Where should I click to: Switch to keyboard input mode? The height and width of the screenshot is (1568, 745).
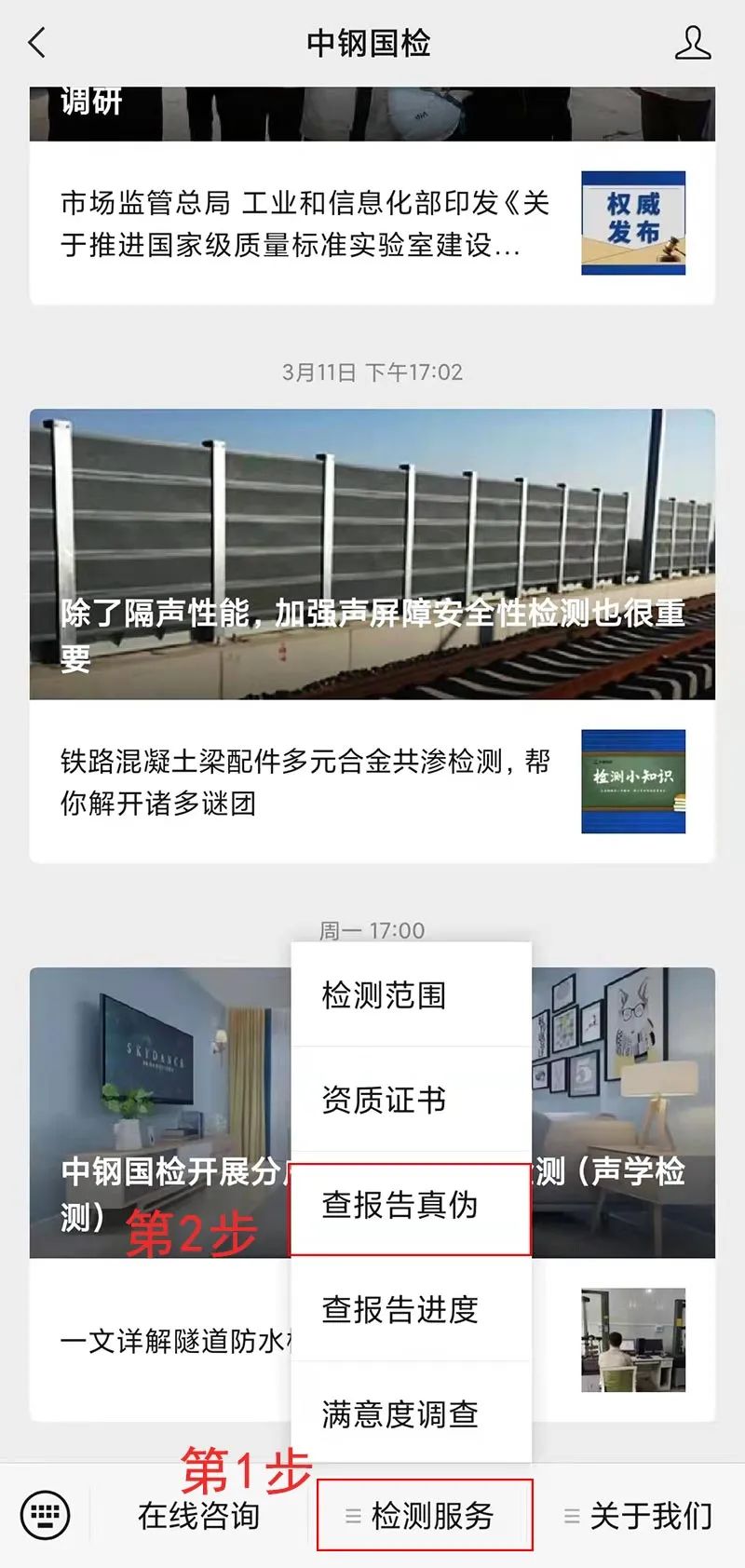(x=45, y=1515)
